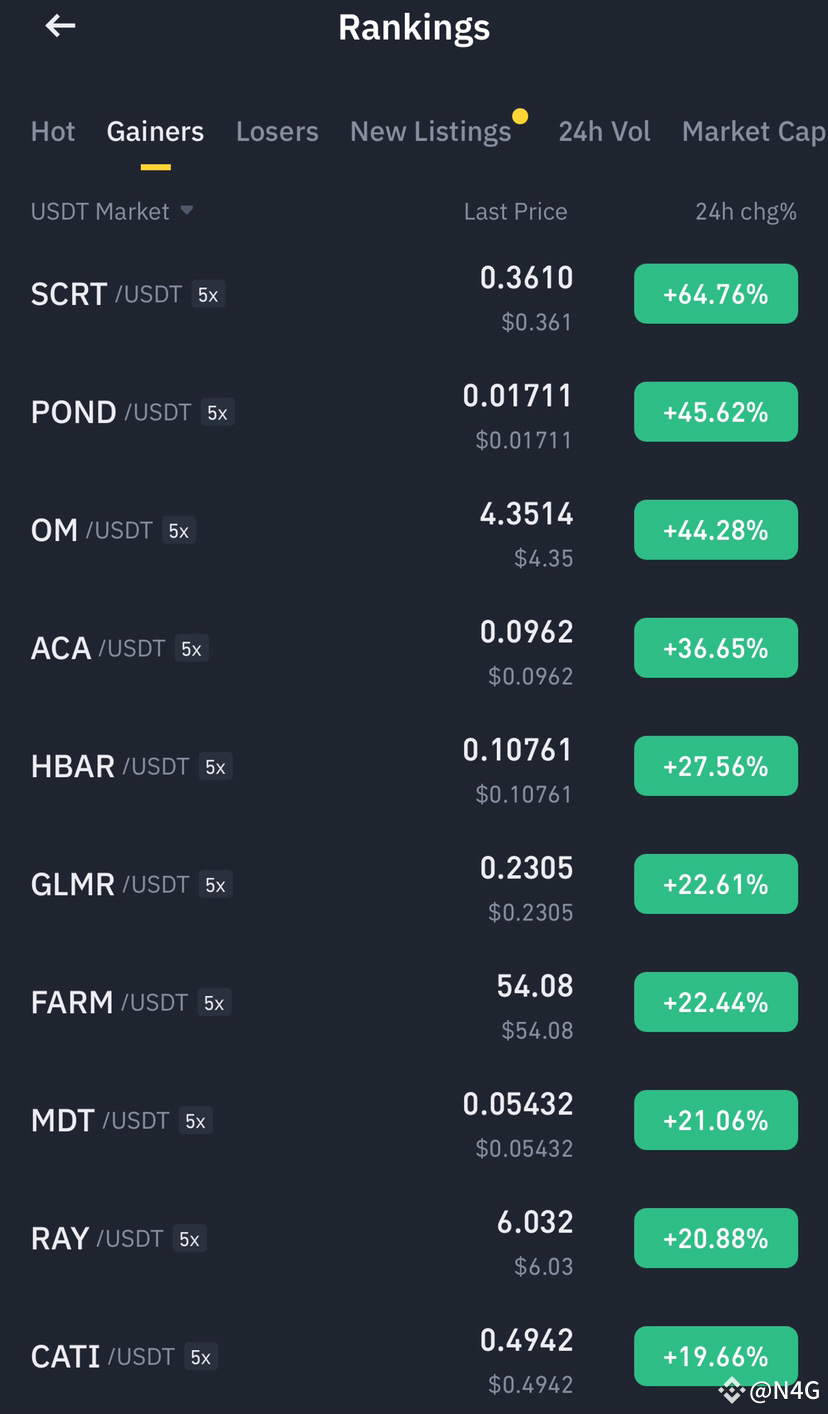Tap the +19.66% button for CATI
Image resolution: width=828 pixels, height=1414 pixels.
[715, 1356]
